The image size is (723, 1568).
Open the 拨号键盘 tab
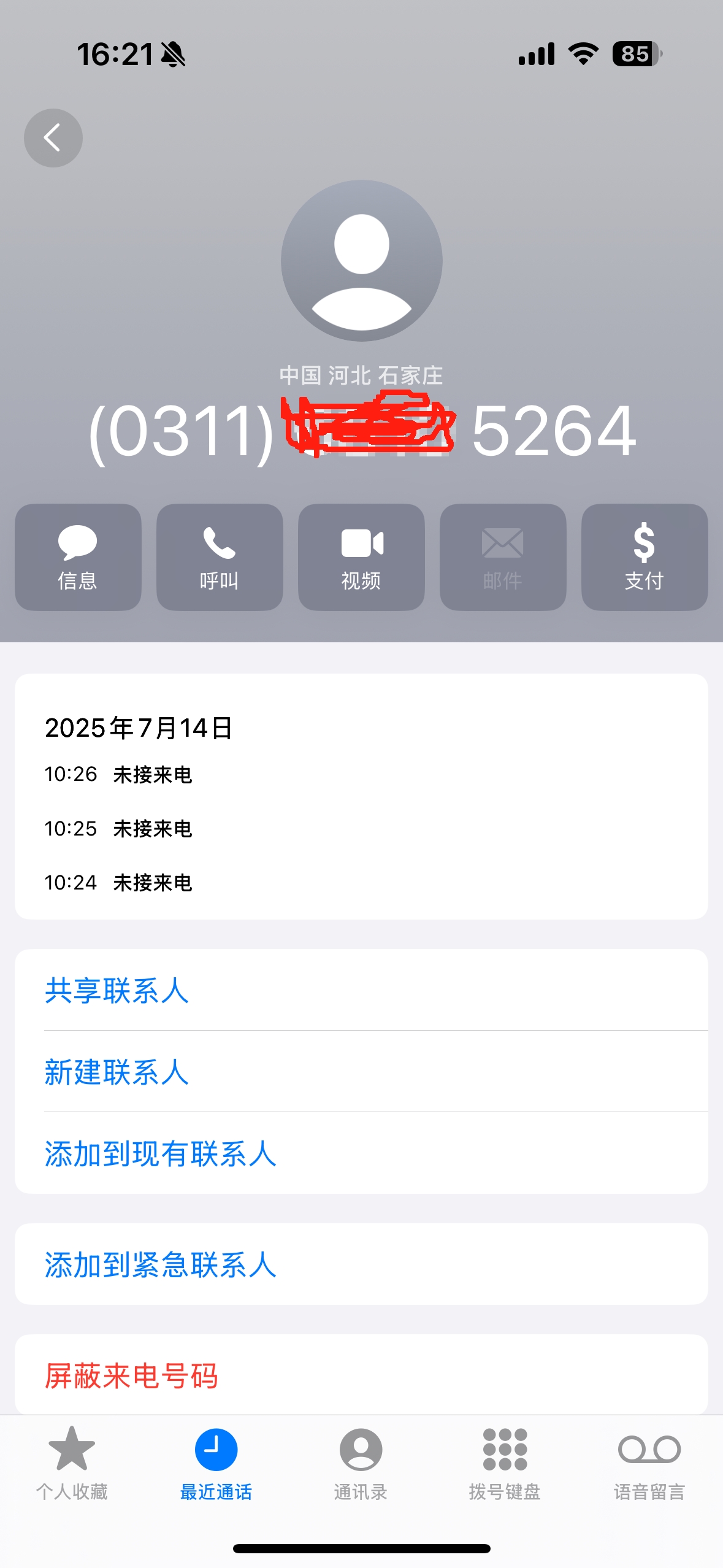pos(505,1463)
